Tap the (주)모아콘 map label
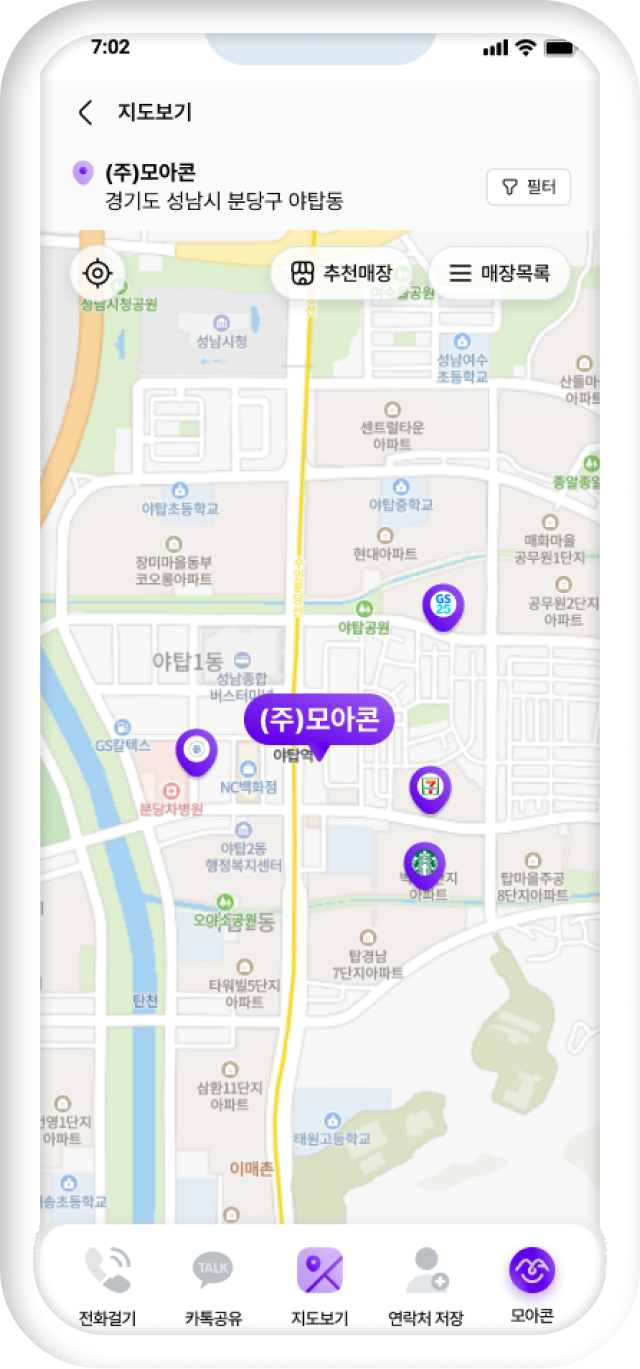This screenshot has height=1369, width=640. pyautogui.click(x=319, y=721)
